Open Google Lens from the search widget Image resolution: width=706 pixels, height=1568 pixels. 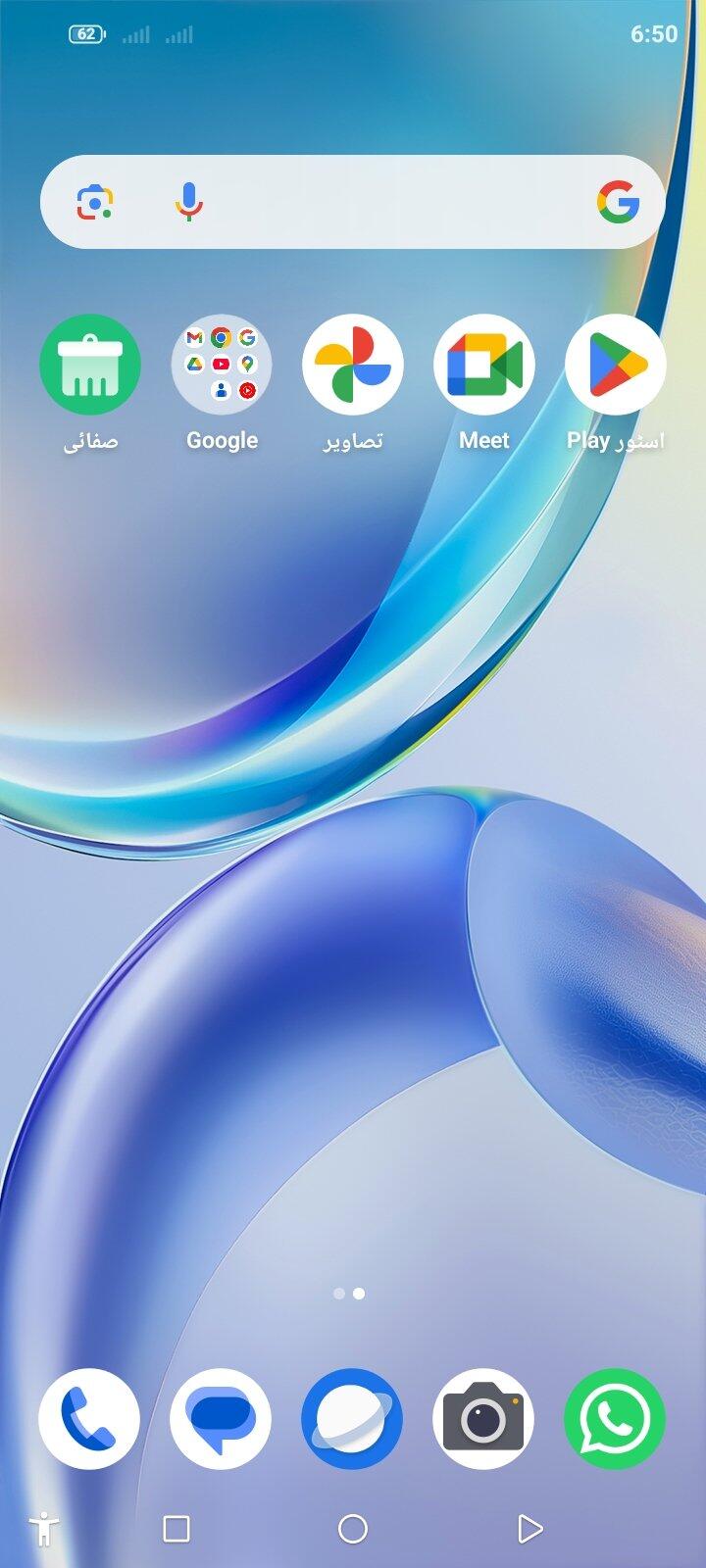pyautogui.click(x=95, y=202)
